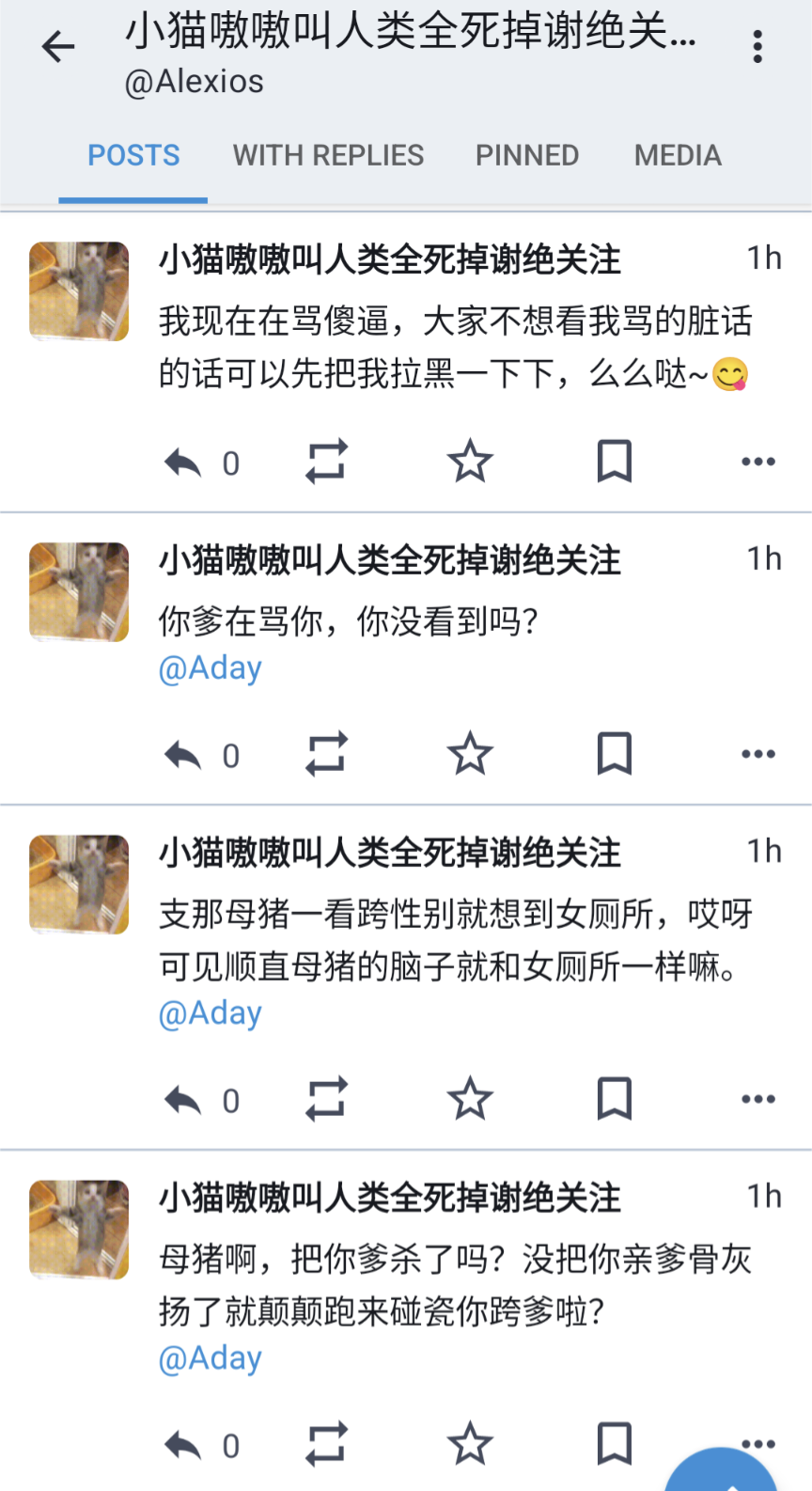812x1491 pixels.
Task: Open @Aday mention in post 你爹在骂你
Action: (211, 668)
